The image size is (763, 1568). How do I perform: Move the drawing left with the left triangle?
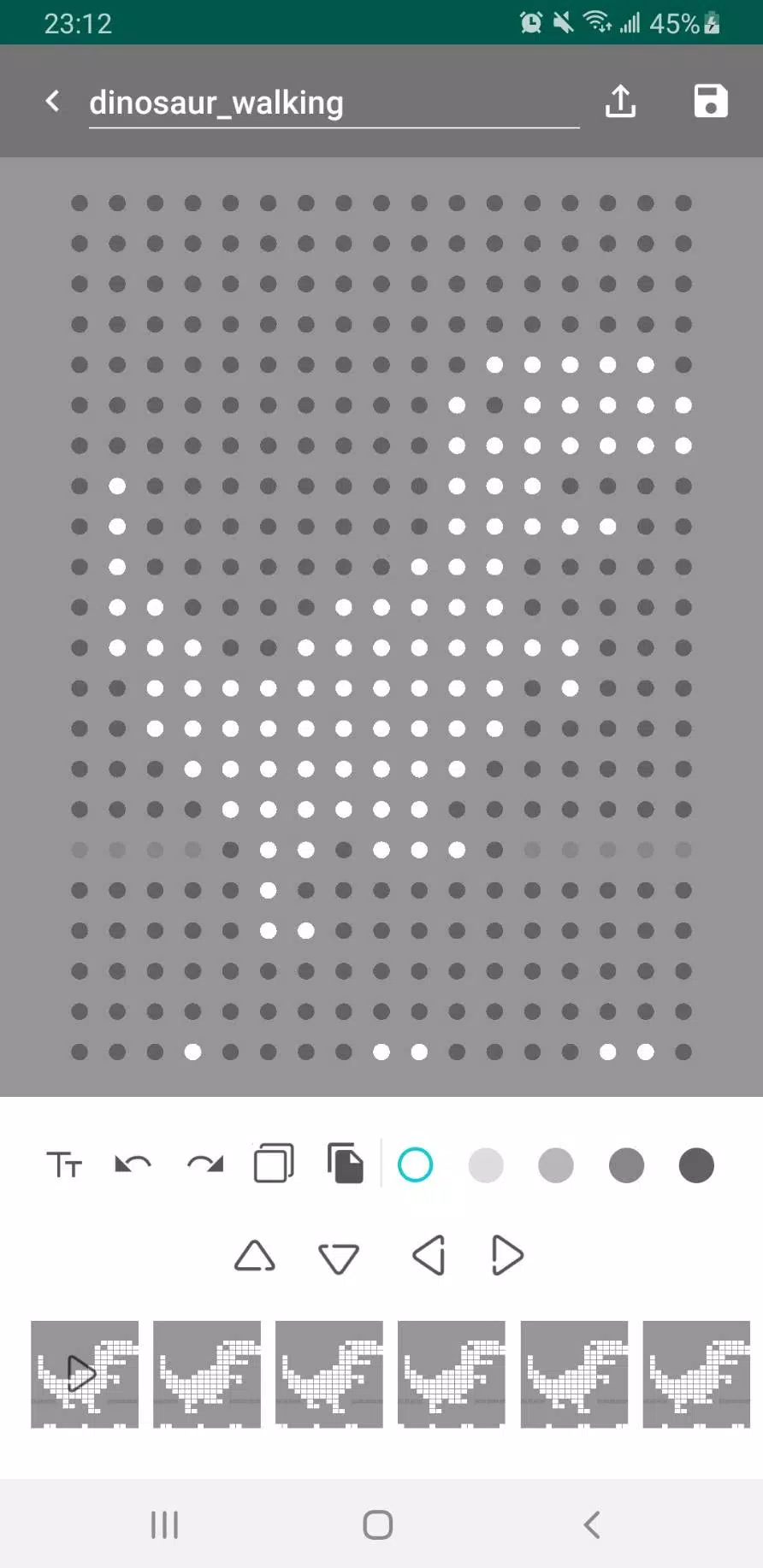[429, 1256]
